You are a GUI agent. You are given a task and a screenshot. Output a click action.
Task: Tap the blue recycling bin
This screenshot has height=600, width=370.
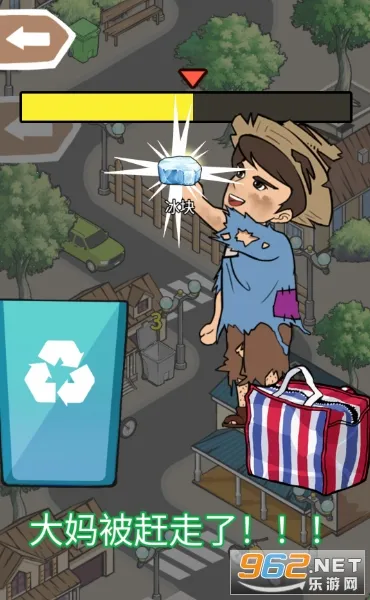(x=62, y=393)
